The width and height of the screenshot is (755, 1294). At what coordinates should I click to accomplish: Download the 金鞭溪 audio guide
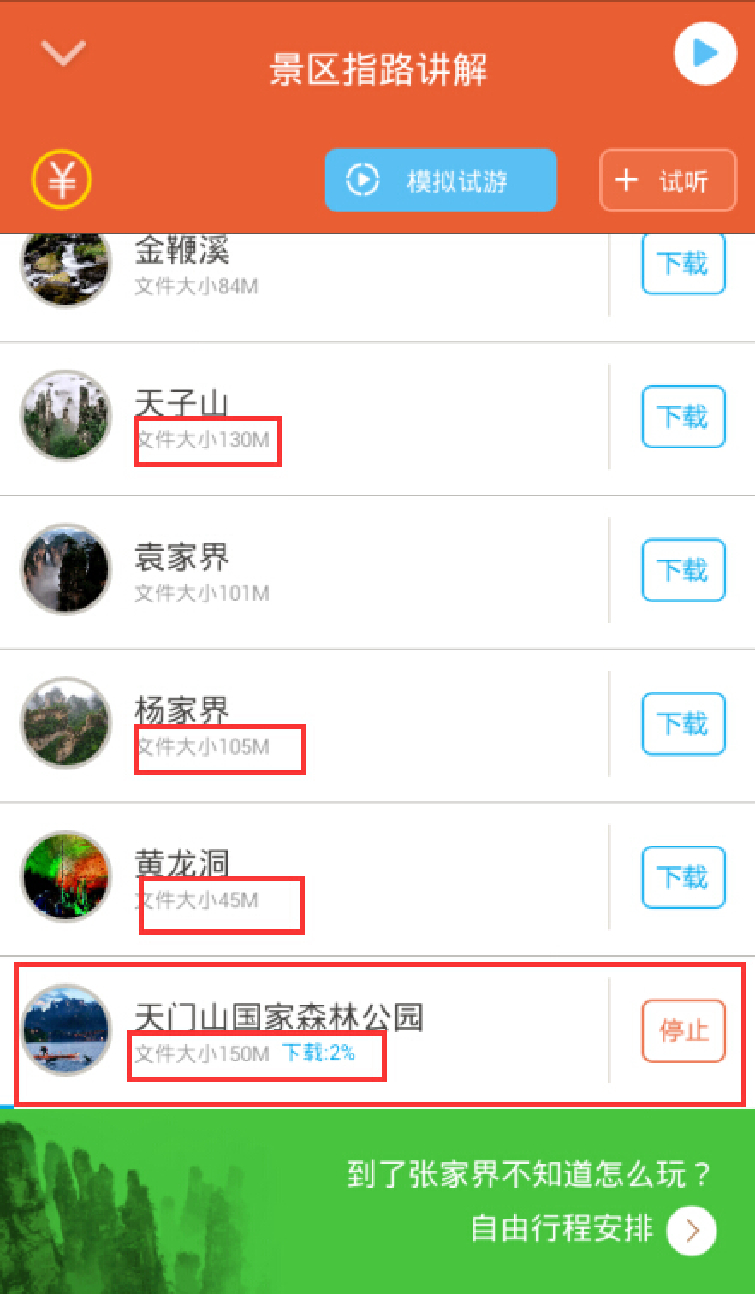683,264
